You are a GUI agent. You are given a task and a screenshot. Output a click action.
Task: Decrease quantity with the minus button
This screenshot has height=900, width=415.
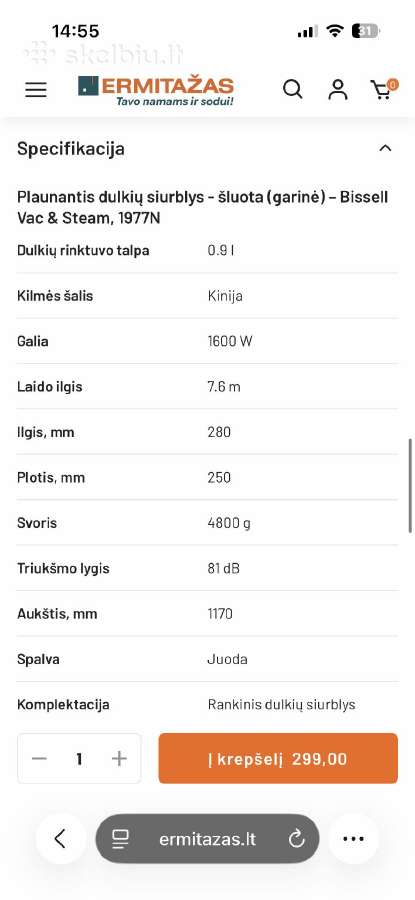39,759
